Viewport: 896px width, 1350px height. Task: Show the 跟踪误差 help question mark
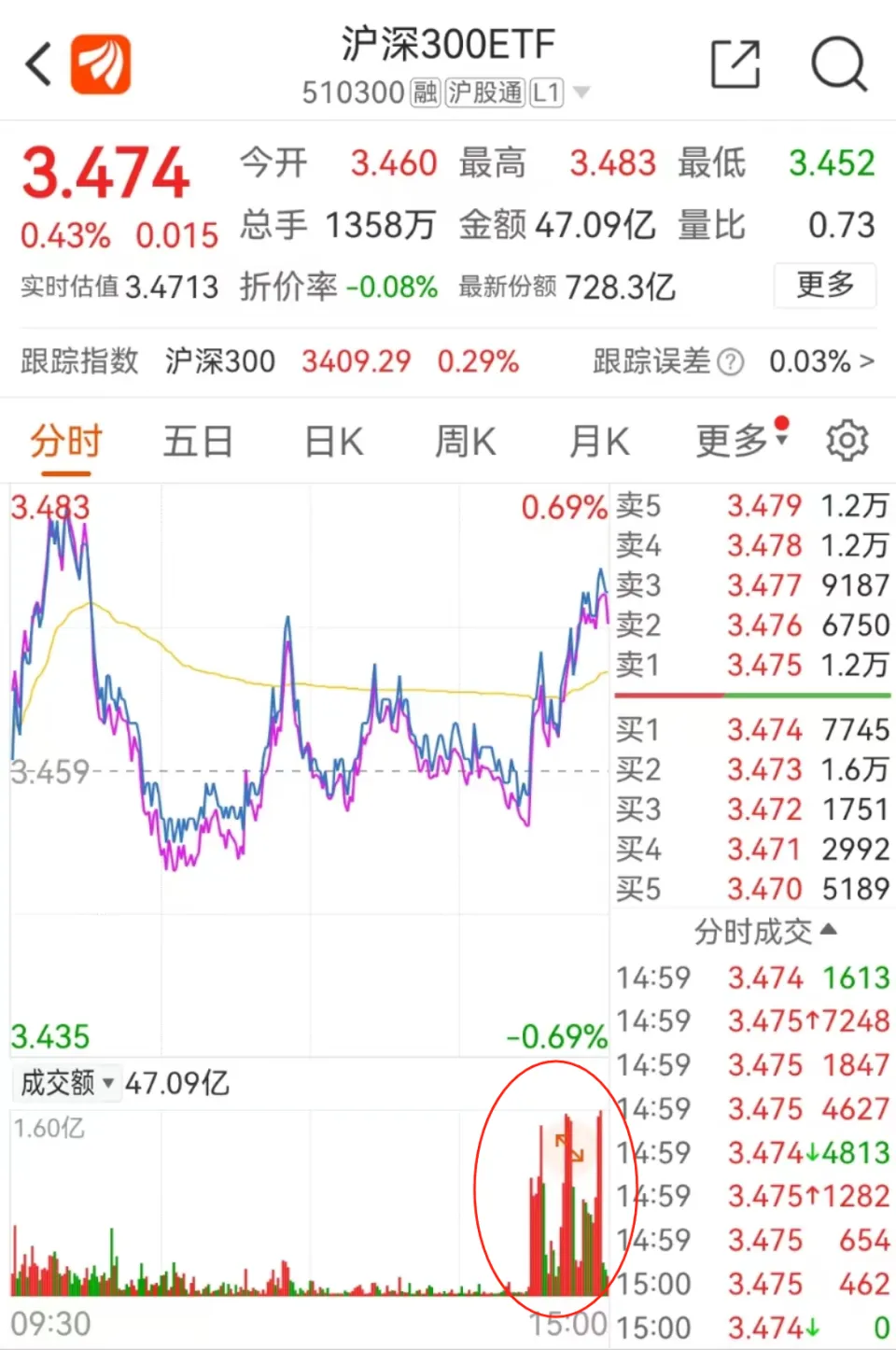(x=733, y=362)
